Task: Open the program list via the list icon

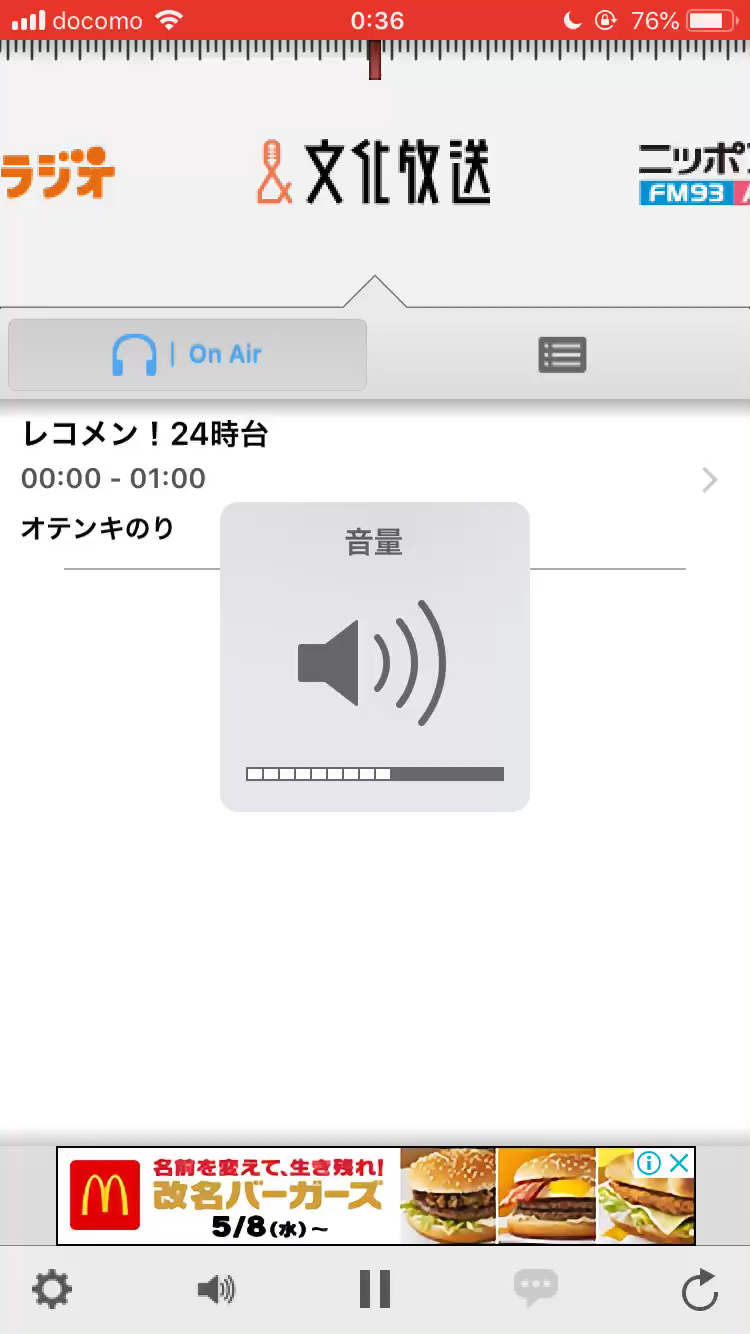Action: (562, 355)
